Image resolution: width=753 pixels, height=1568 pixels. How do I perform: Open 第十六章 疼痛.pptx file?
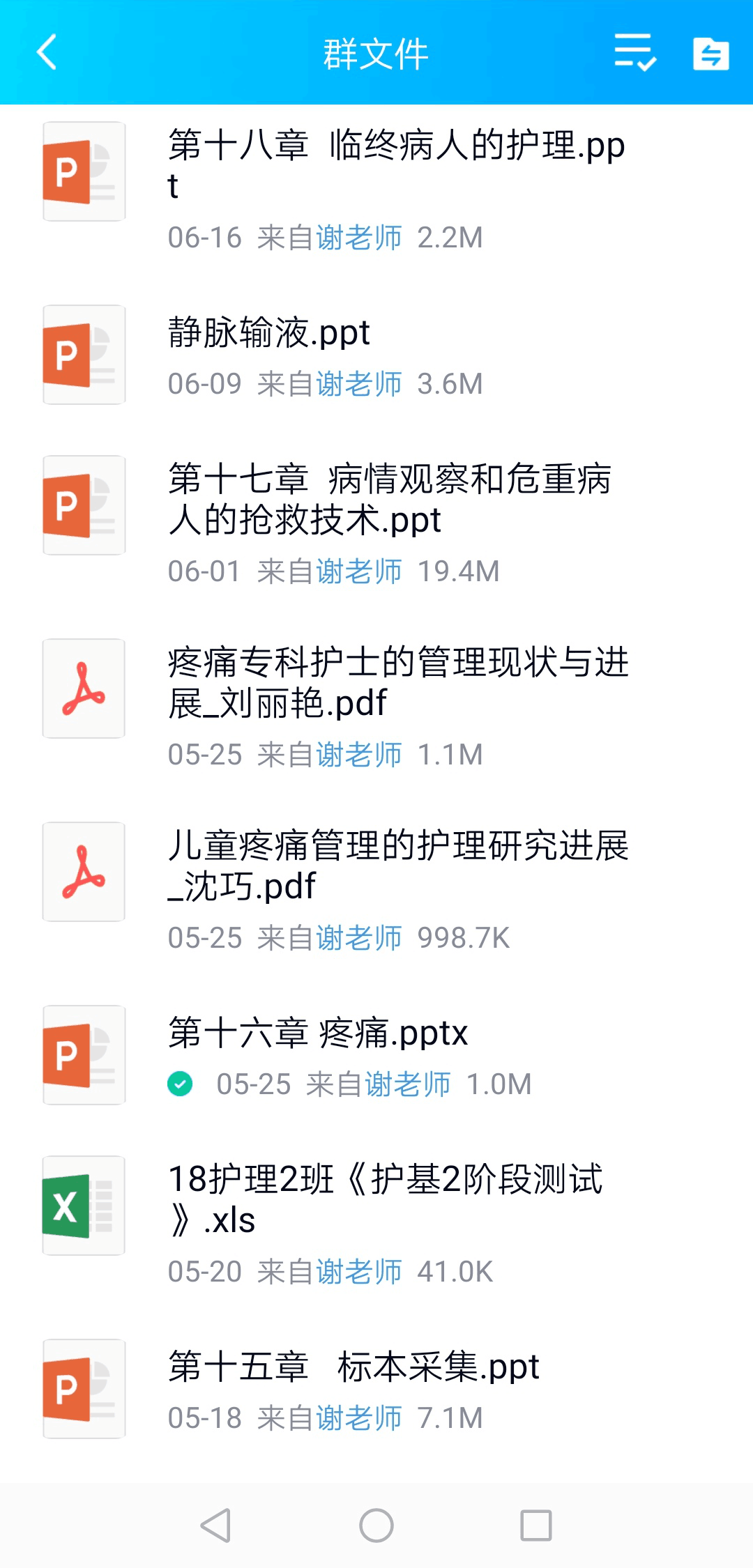click(376, 1056)
